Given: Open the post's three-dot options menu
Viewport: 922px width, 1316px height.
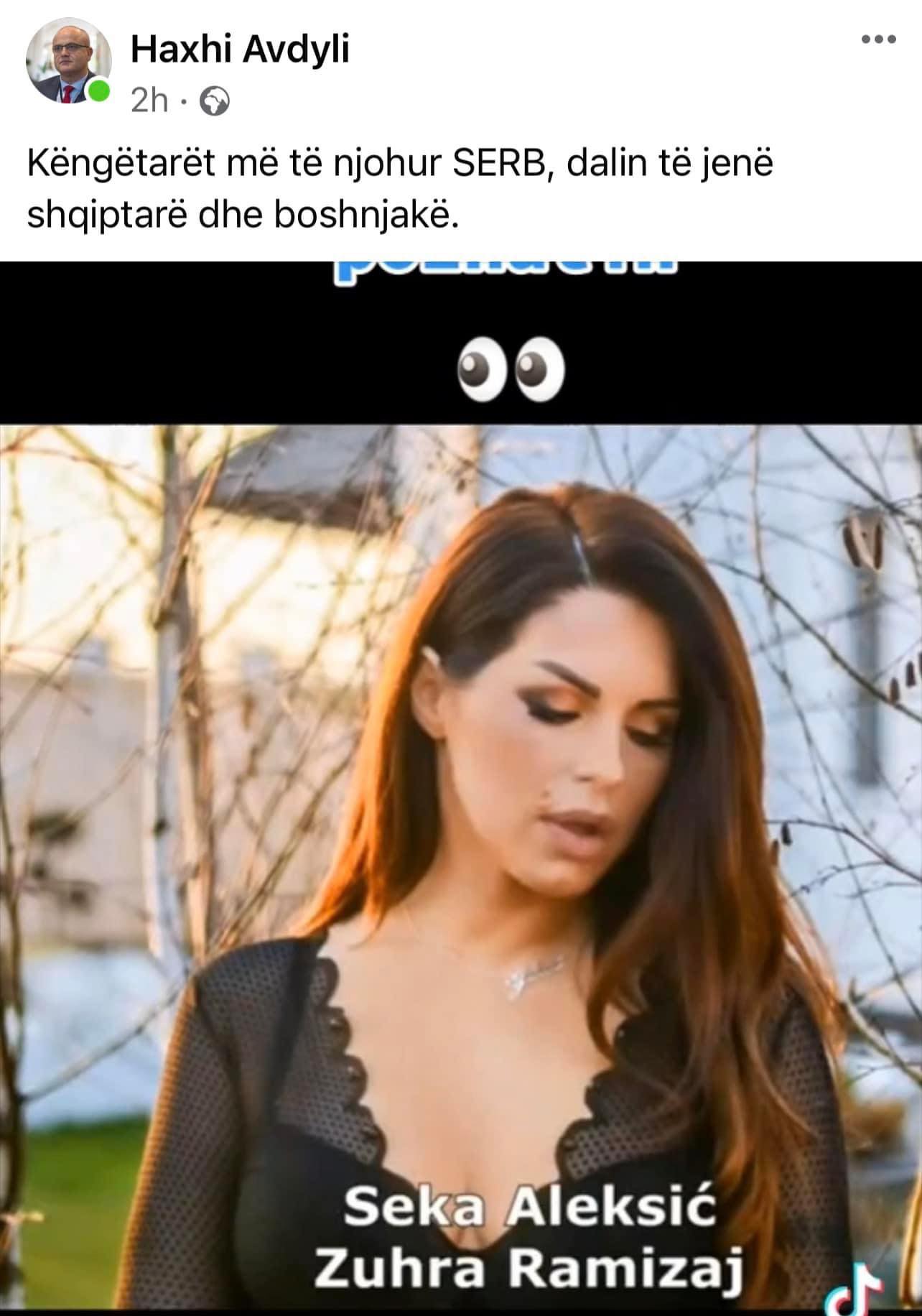Looking at the screenshot, I should 878,40.
